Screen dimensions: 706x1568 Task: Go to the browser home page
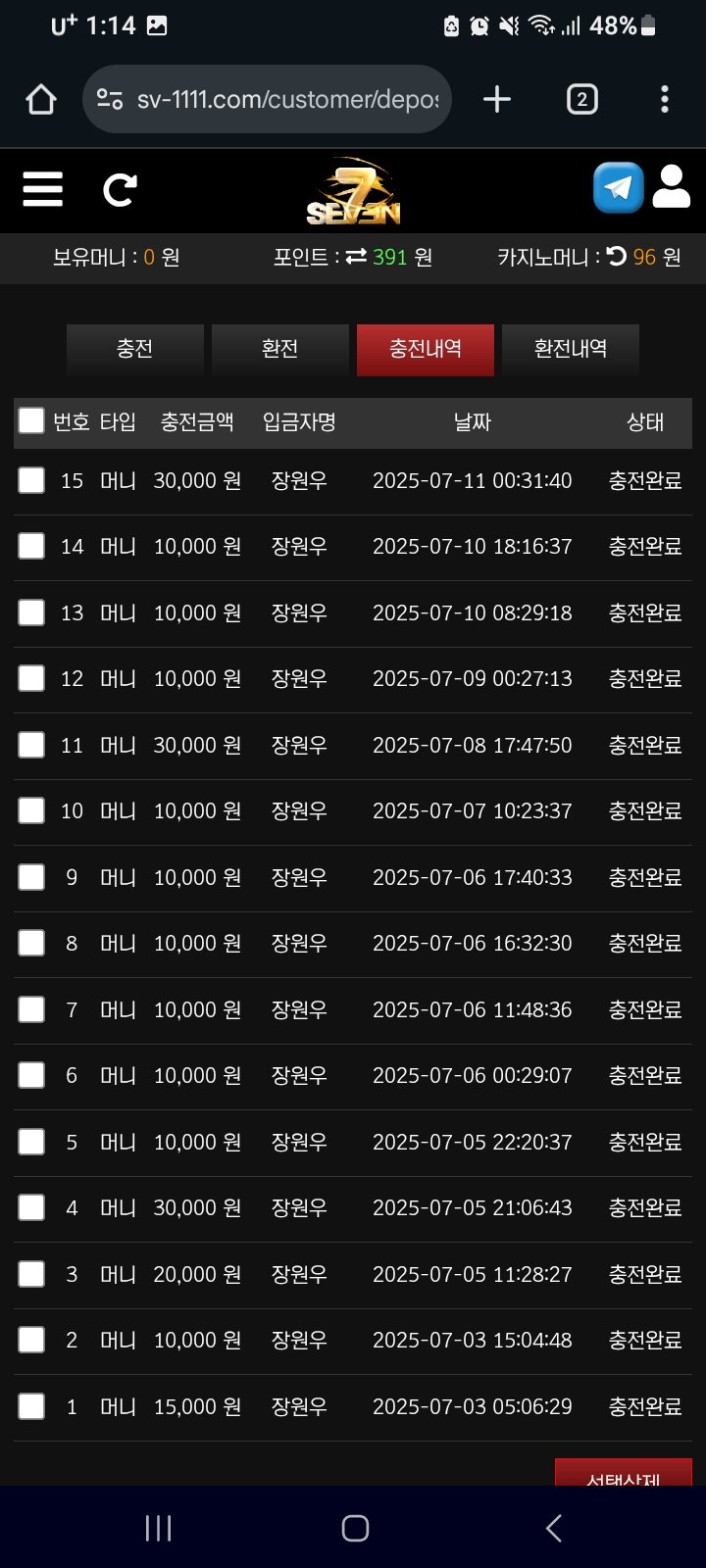[x=41, y=99]
